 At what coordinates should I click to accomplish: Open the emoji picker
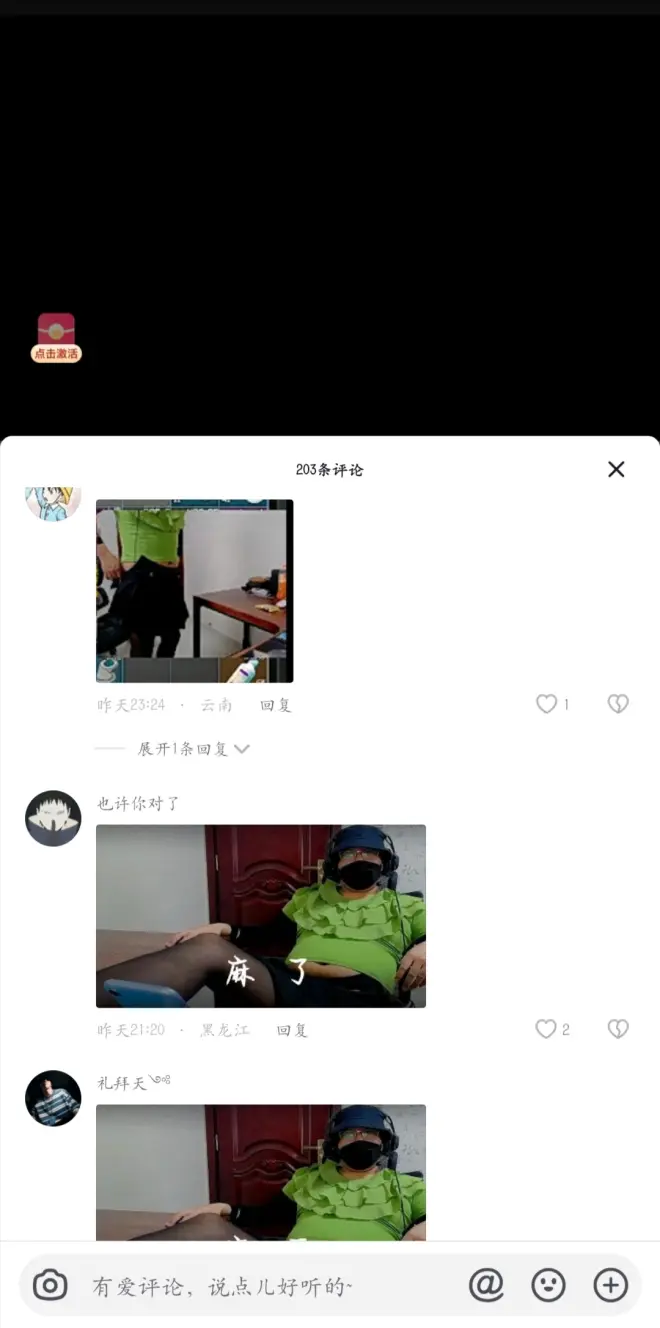click(548, 1285)
